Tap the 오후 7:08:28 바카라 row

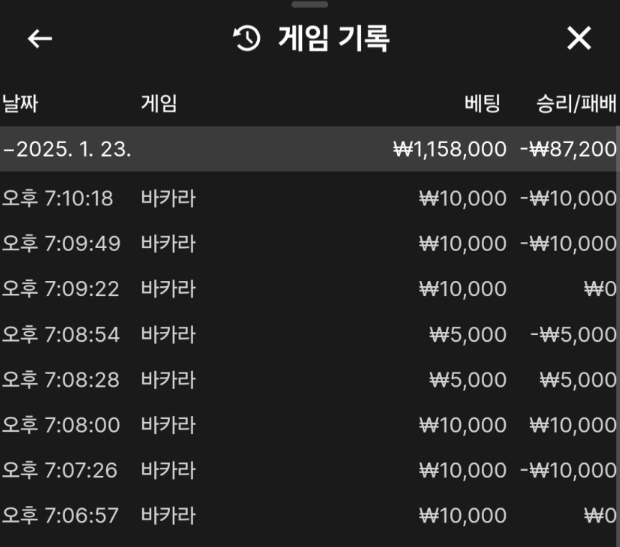pyautogui.click(x=309, y=380)
